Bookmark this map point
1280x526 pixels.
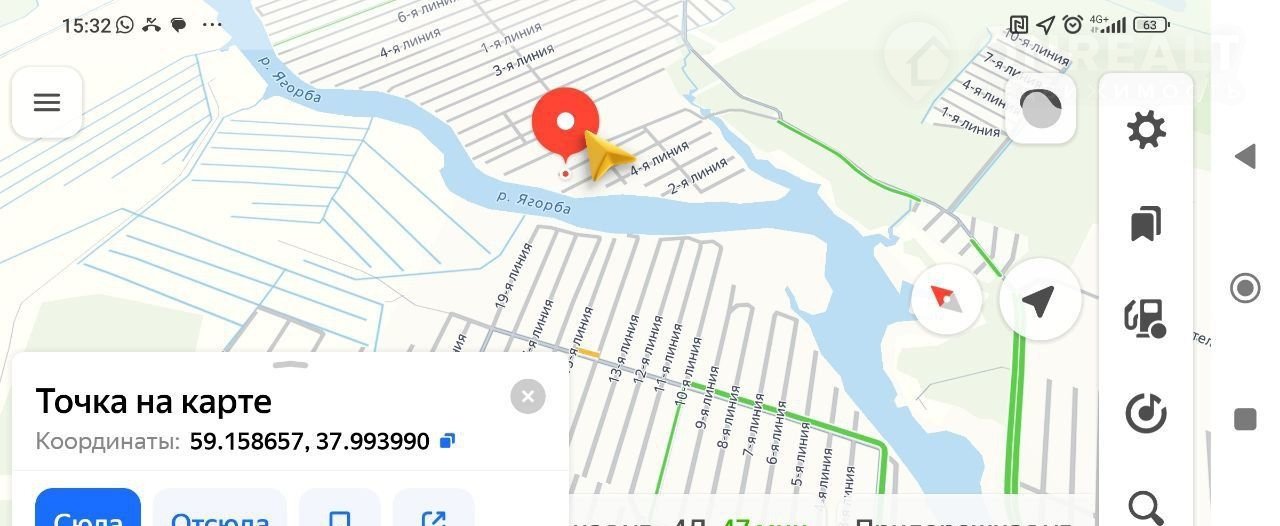[340, 512]
